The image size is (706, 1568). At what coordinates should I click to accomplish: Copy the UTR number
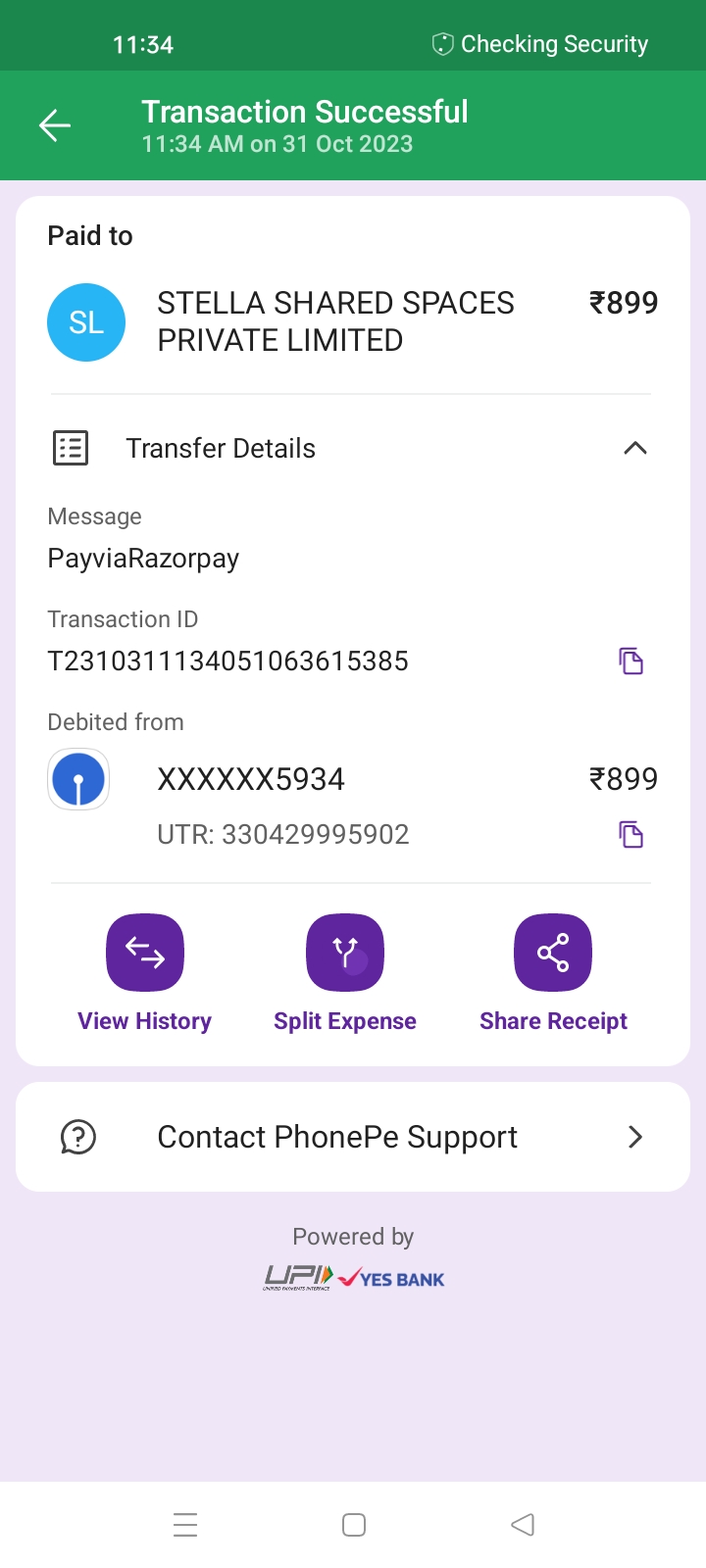[630, 834]
